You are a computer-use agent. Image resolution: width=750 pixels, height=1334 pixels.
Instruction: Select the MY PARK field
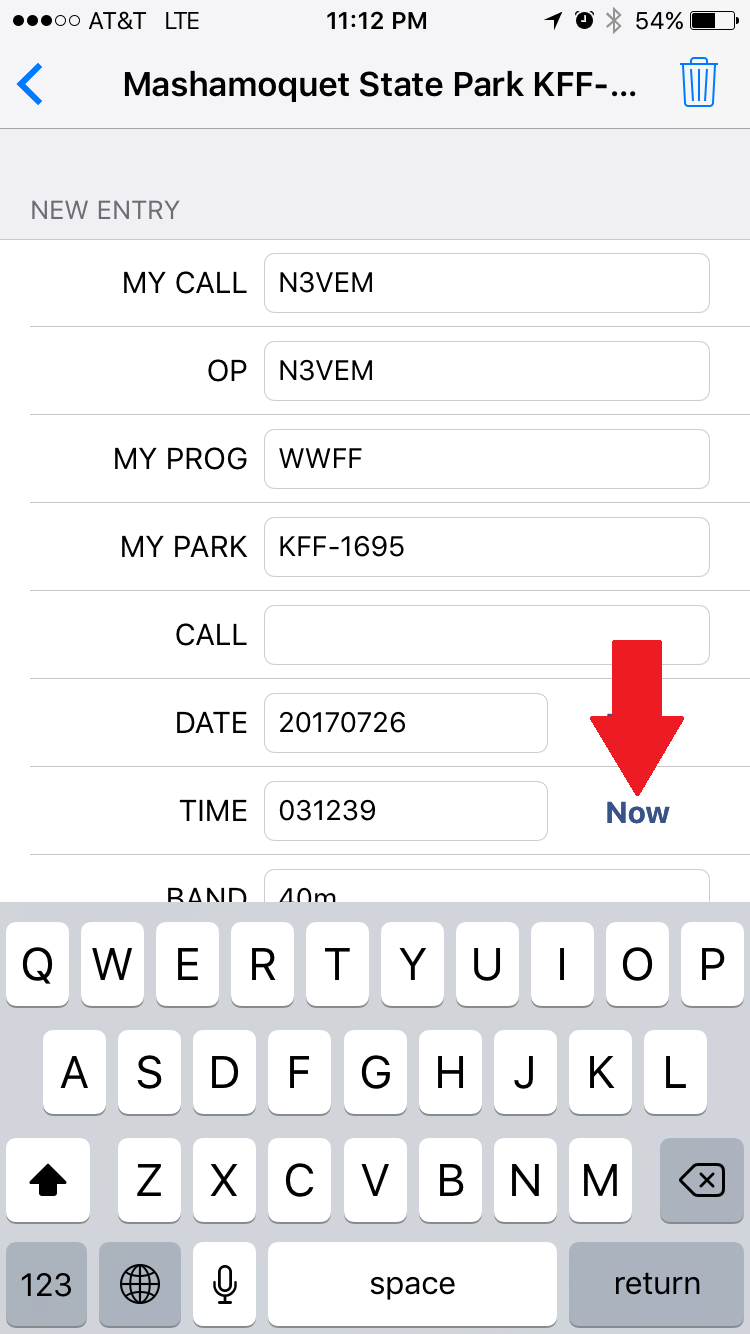(487, 547)
